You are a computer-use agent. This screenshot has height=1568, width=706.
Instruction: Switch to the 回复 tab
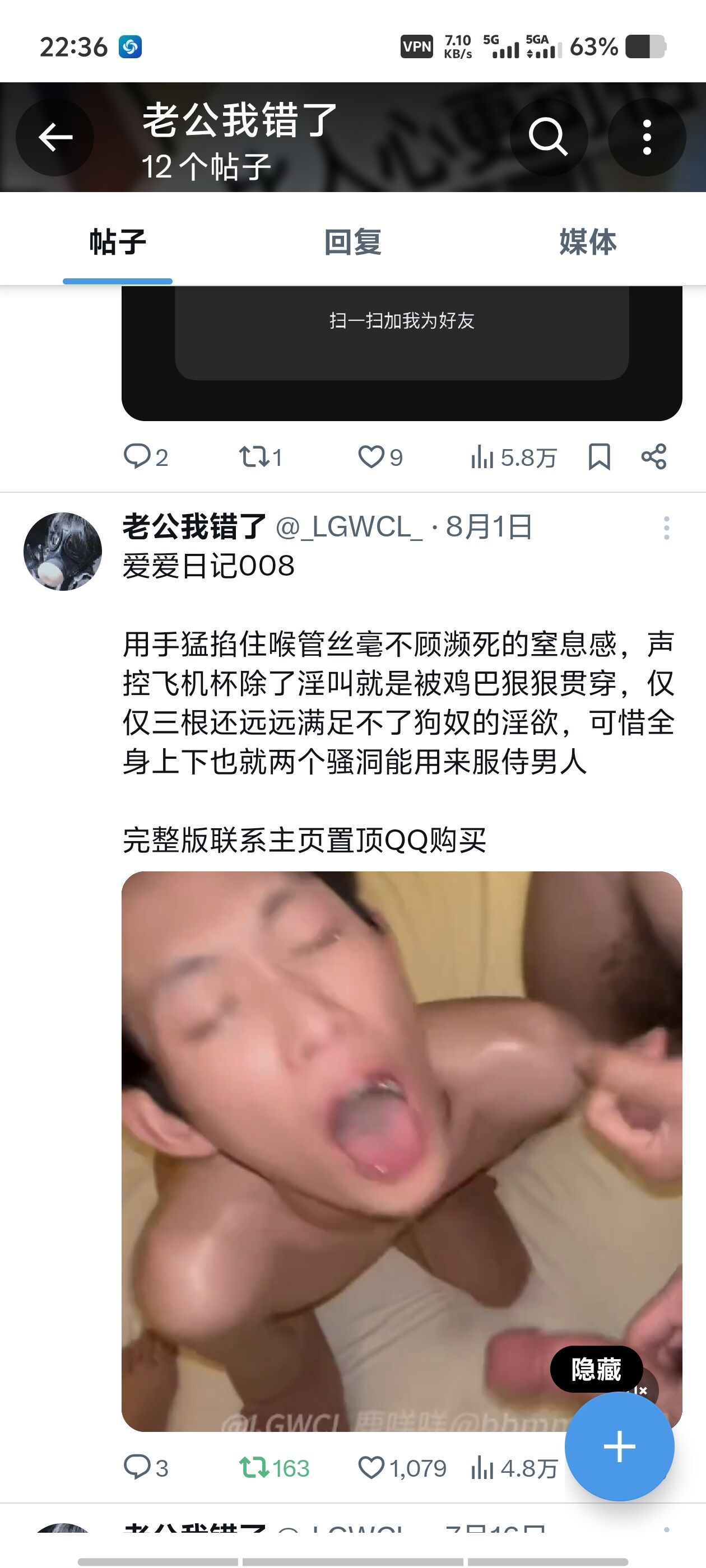tap(352, 242)
